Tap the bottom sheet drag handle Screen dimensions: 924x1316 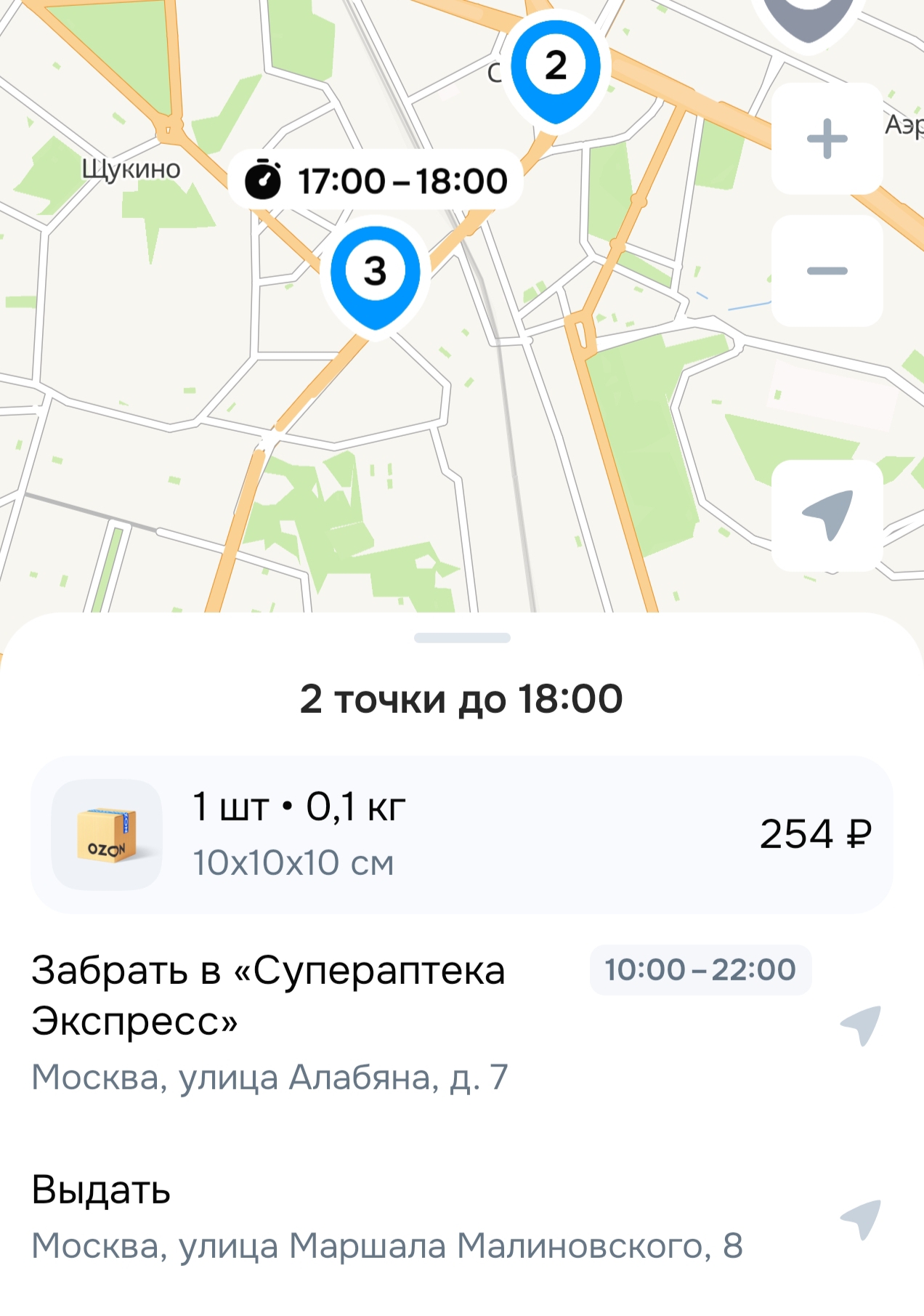pyautogui.click(x=462, y=638)
